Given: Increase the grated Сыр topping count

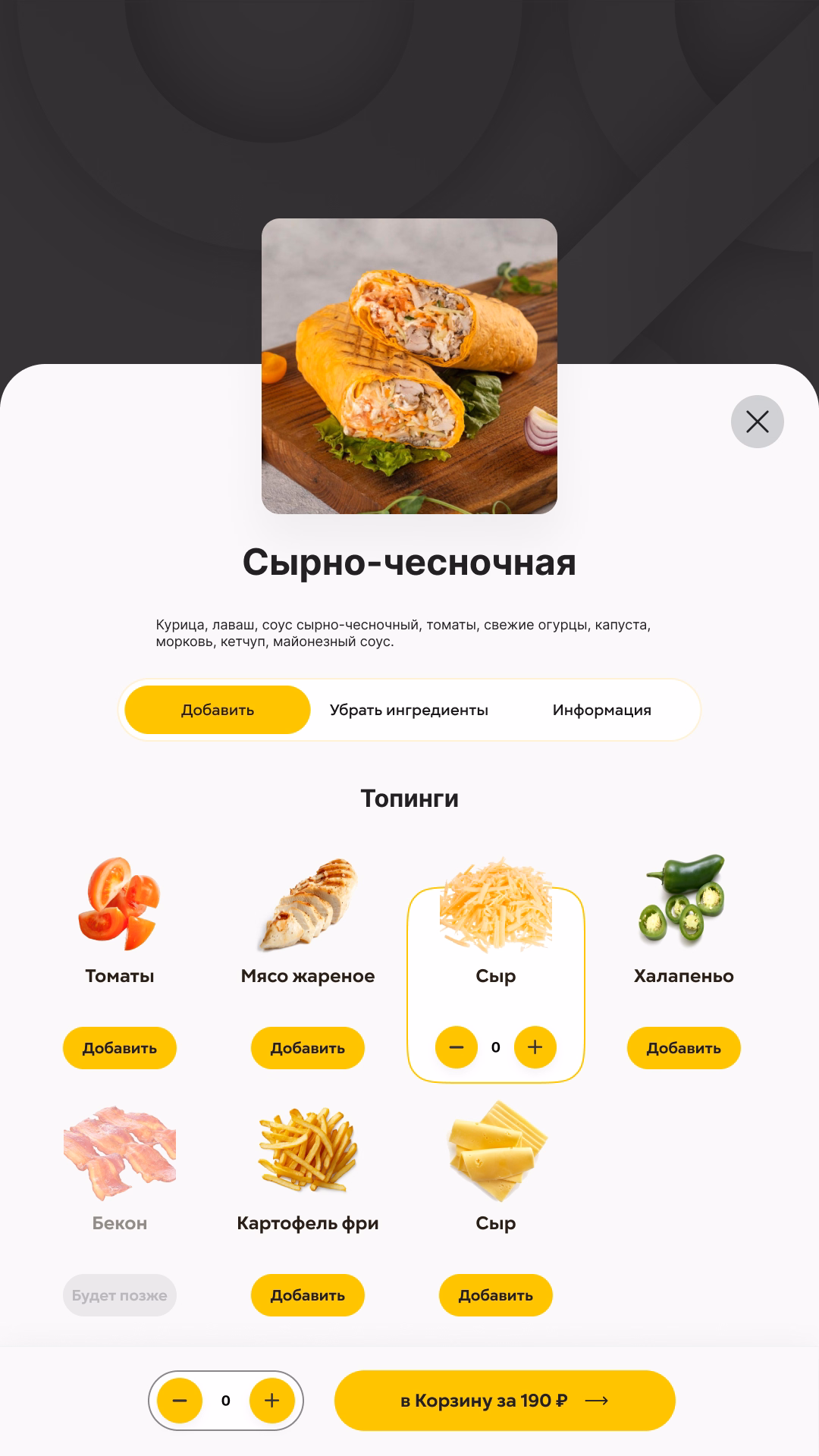Looking at the screenshot, I should 535,1047.
